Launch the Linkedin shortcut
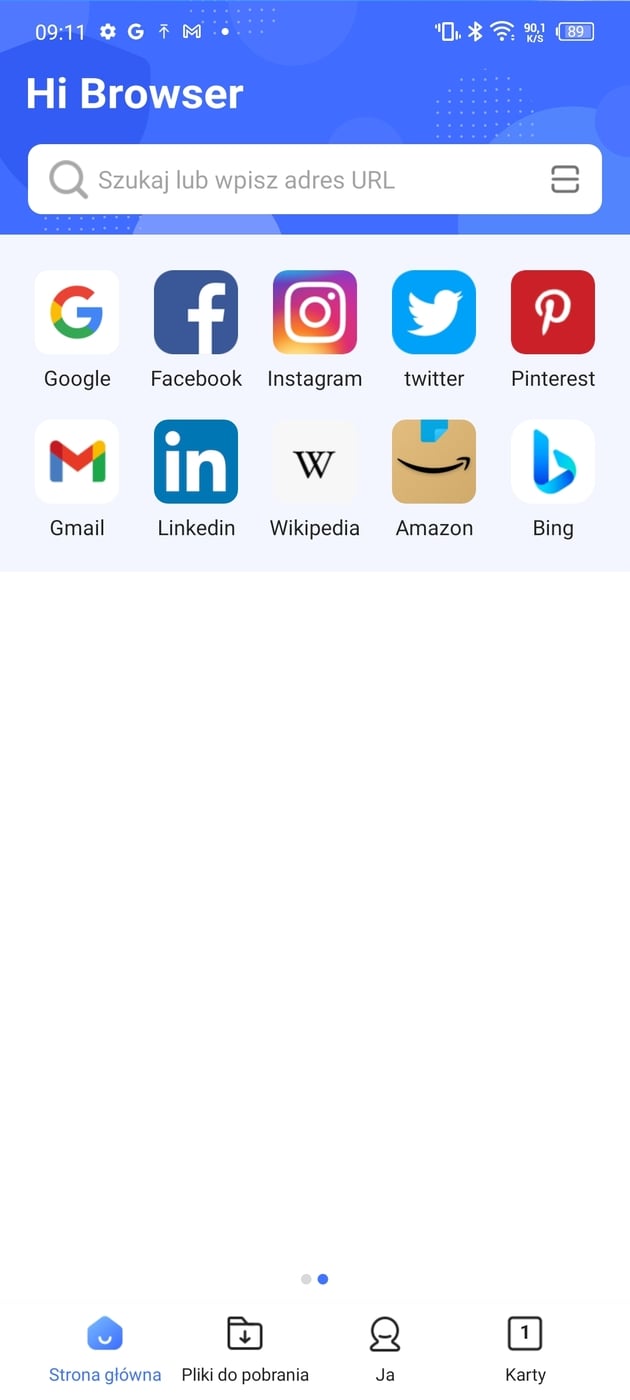The height and width of the screenshot is (1400, 630). point(196,462)
